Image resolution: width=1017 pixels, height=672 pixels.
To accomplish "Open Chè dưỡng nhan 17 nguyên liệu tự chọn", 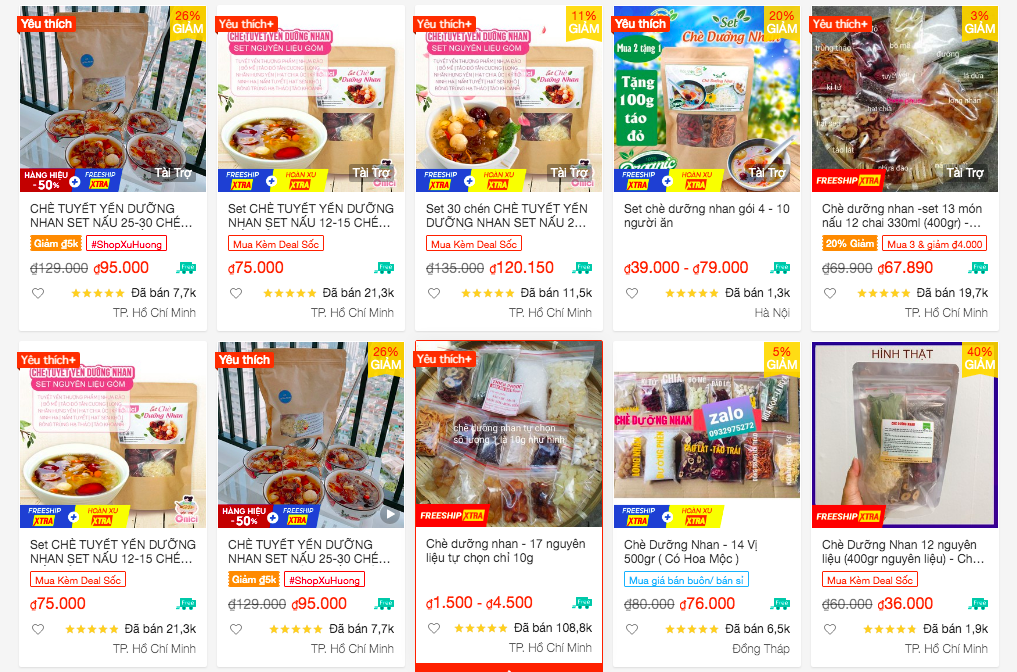I will pos(507,551).
